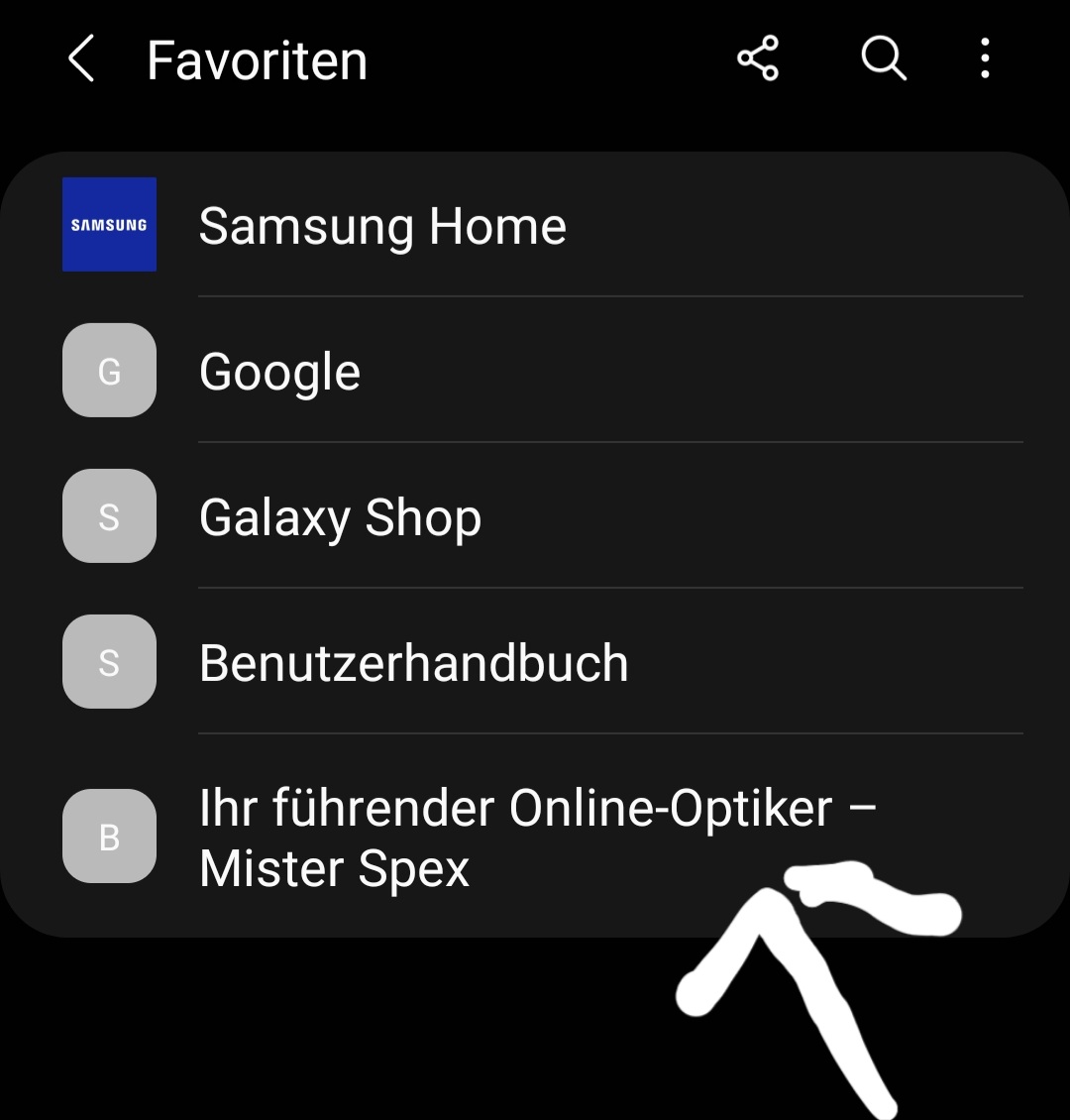Open the Google bookmark

[280, 372]
